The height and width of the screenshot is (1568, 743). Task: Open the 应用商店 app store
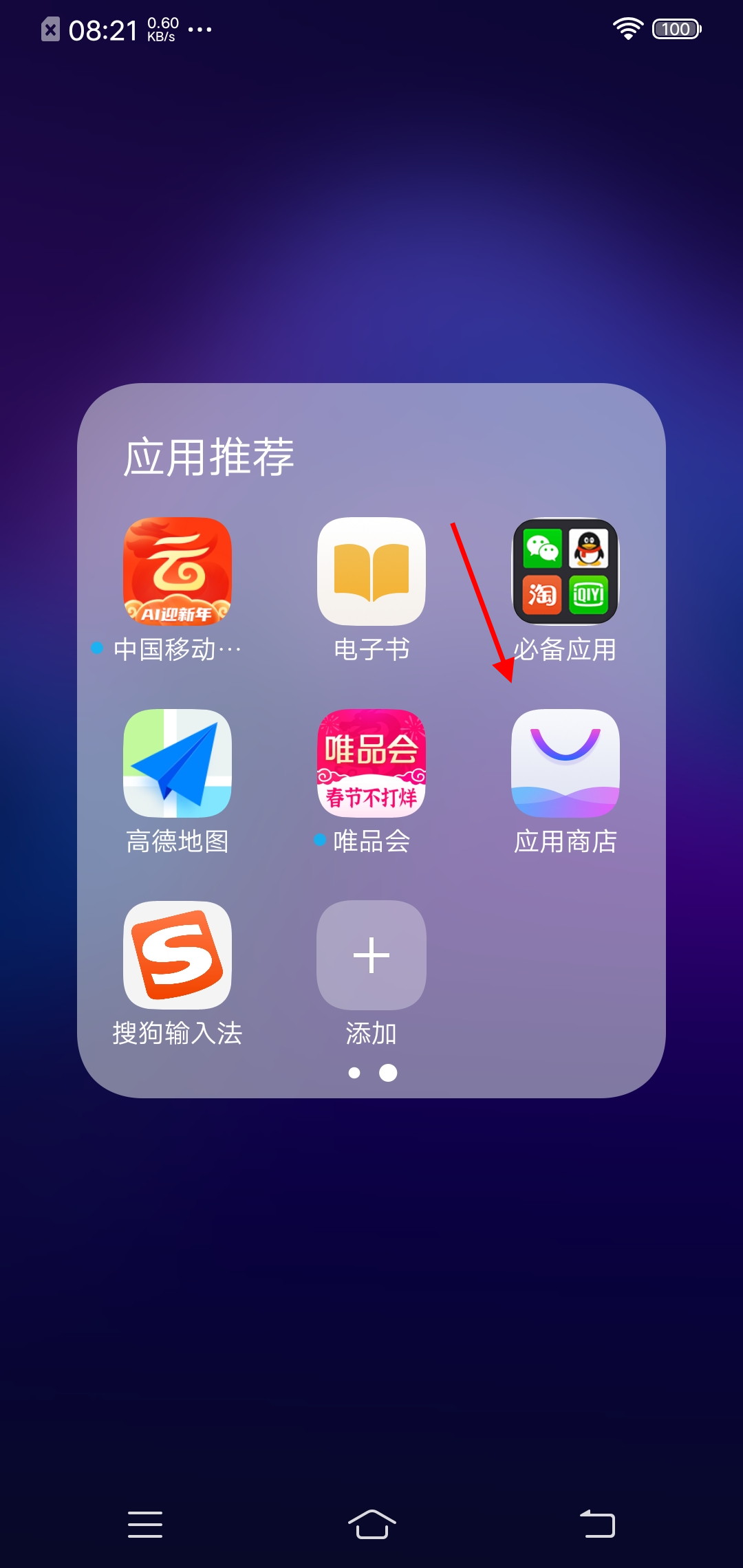(566, 763)
